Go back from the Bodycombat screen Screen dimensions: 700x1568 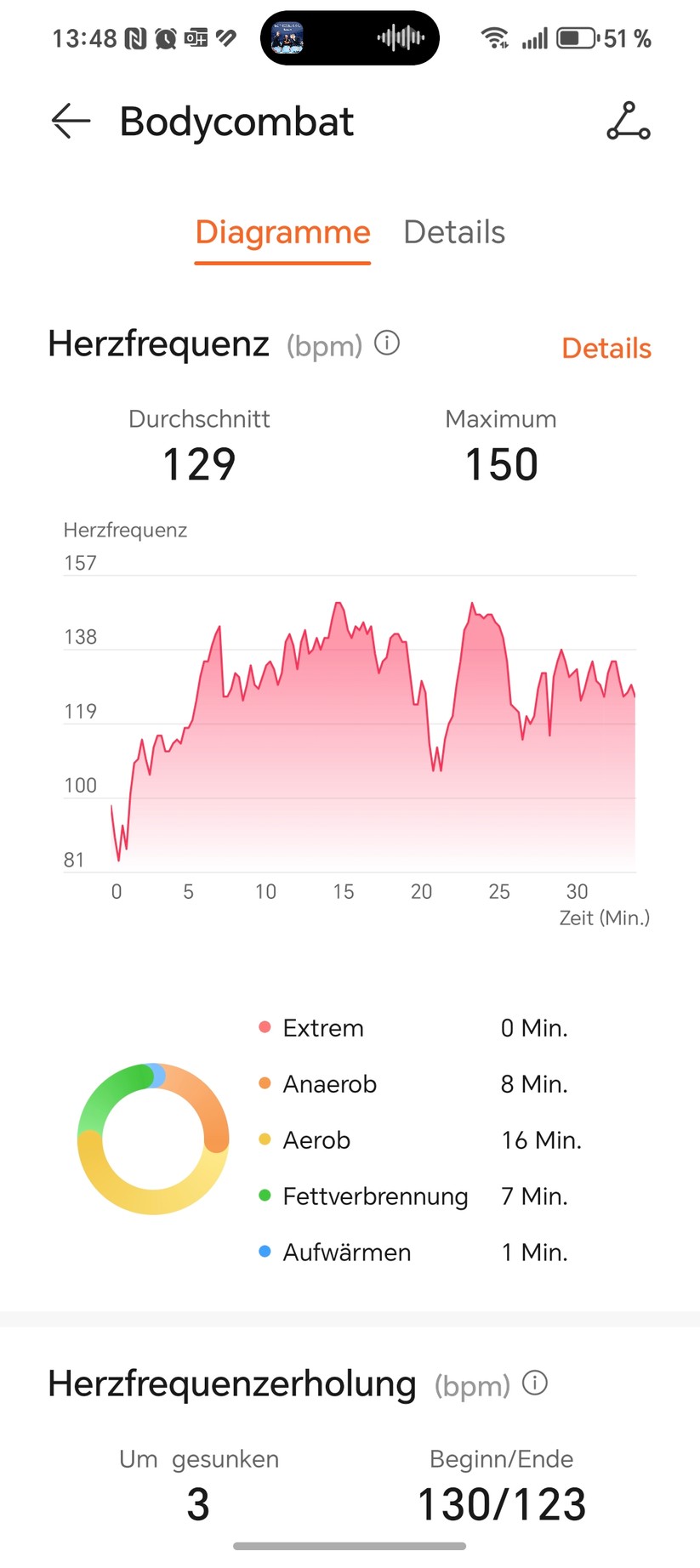(71, 122)
